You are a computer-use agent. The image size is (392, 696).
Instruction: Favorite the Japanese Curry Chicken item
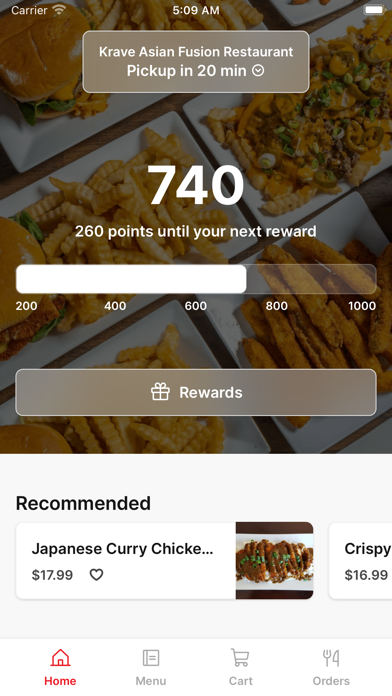(x=96, y=575)
